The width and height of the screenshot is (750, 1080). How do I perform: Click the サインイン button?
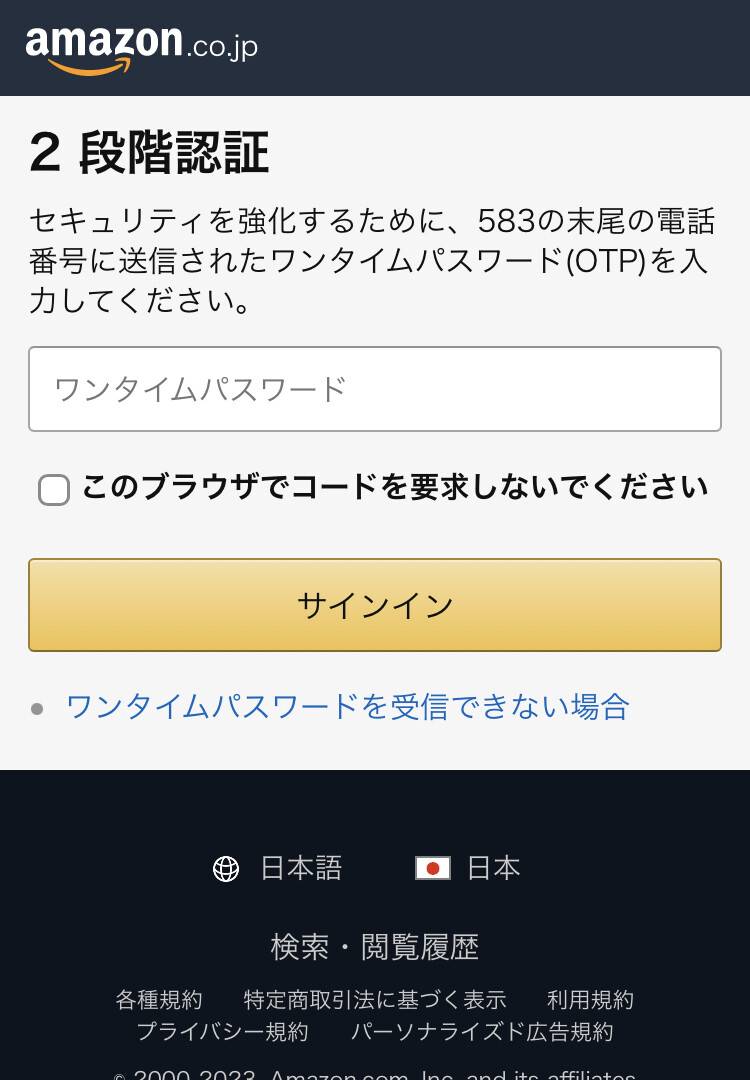point(375,602)
